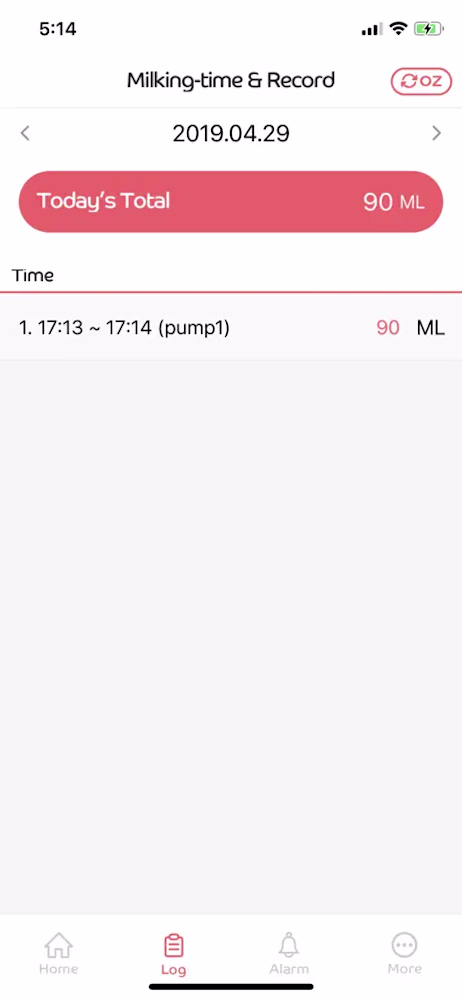Switch to the Home tab

click(x=59, y=953)
